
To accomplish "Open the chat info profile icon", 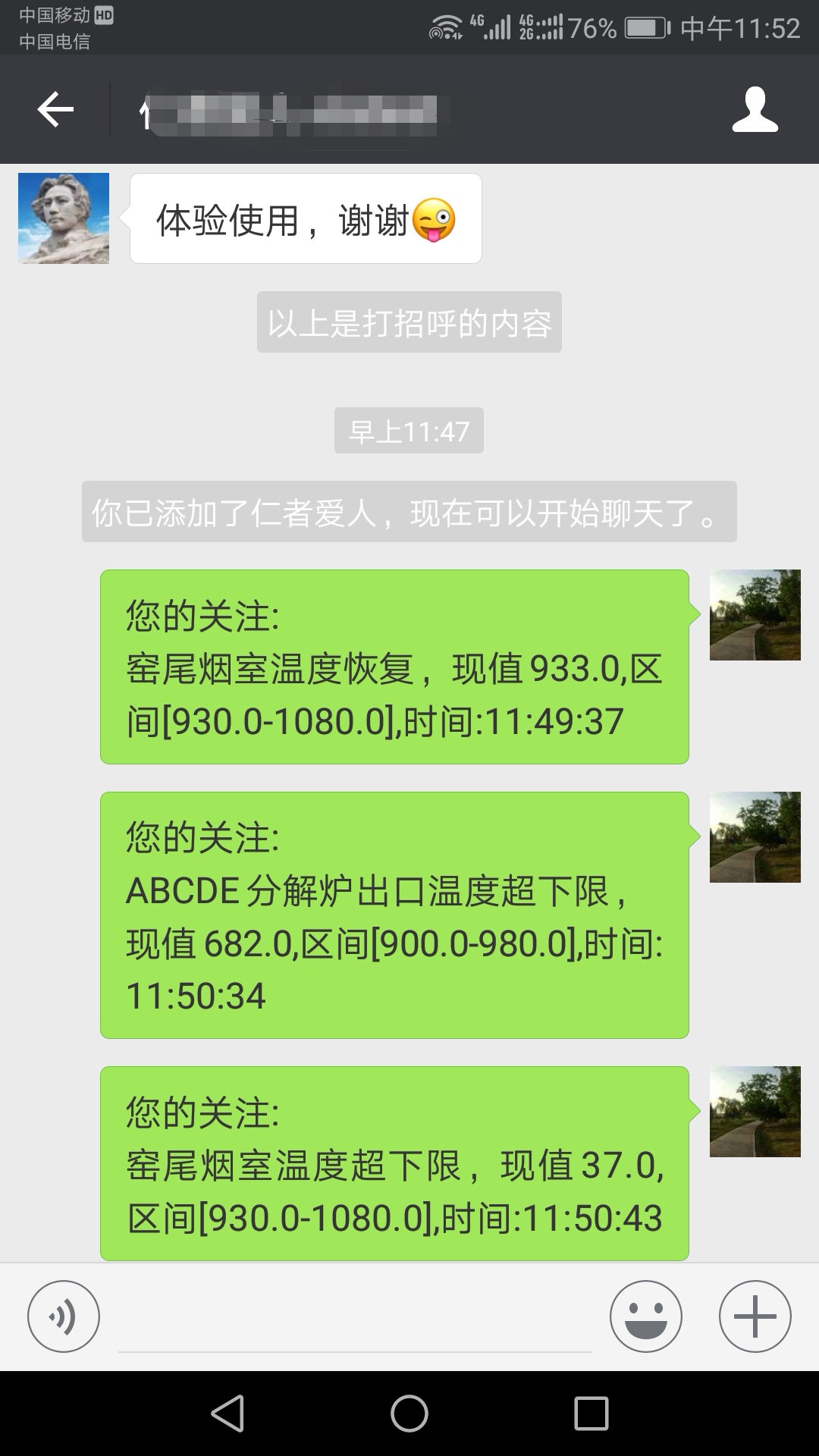I will point(755,110).
